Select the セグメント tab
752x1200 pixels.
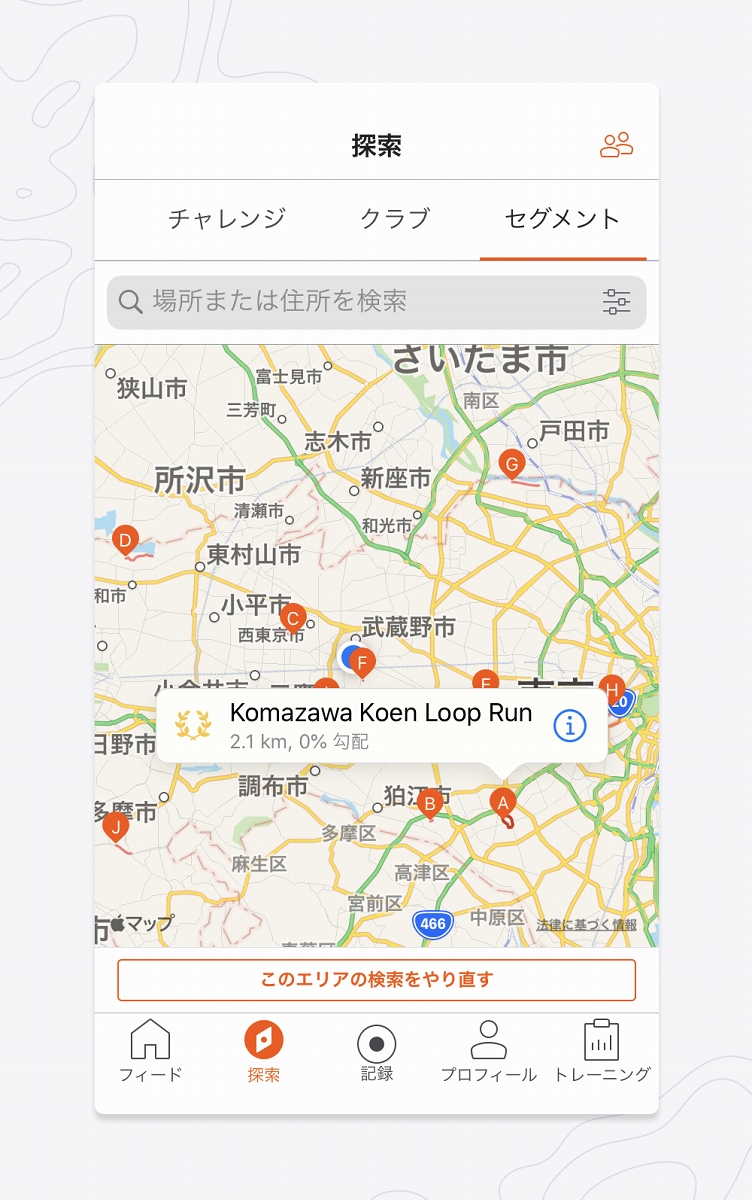tap(562, 219)
